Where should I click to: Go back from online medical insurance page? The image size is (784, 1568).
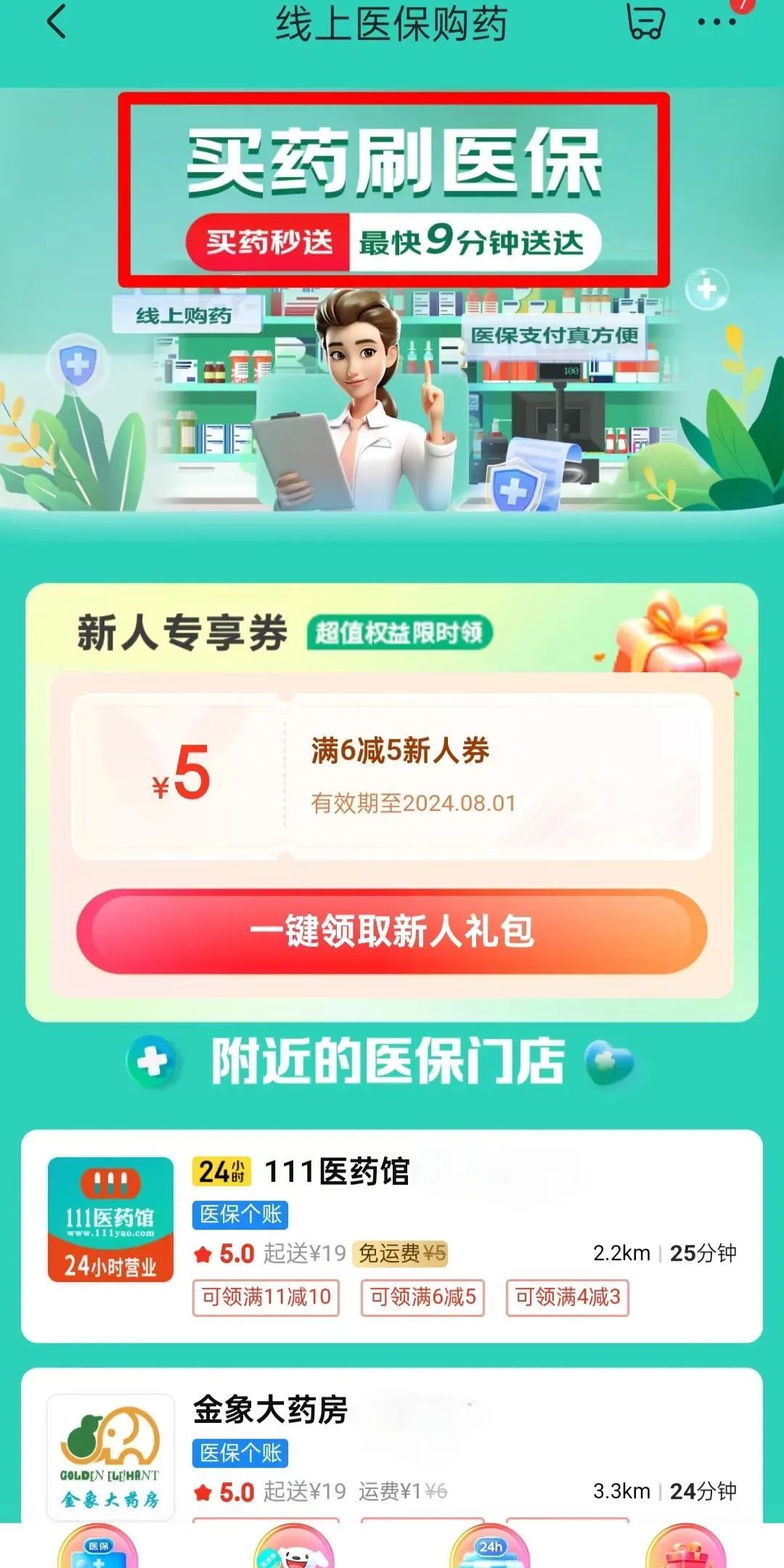[56, 22]
